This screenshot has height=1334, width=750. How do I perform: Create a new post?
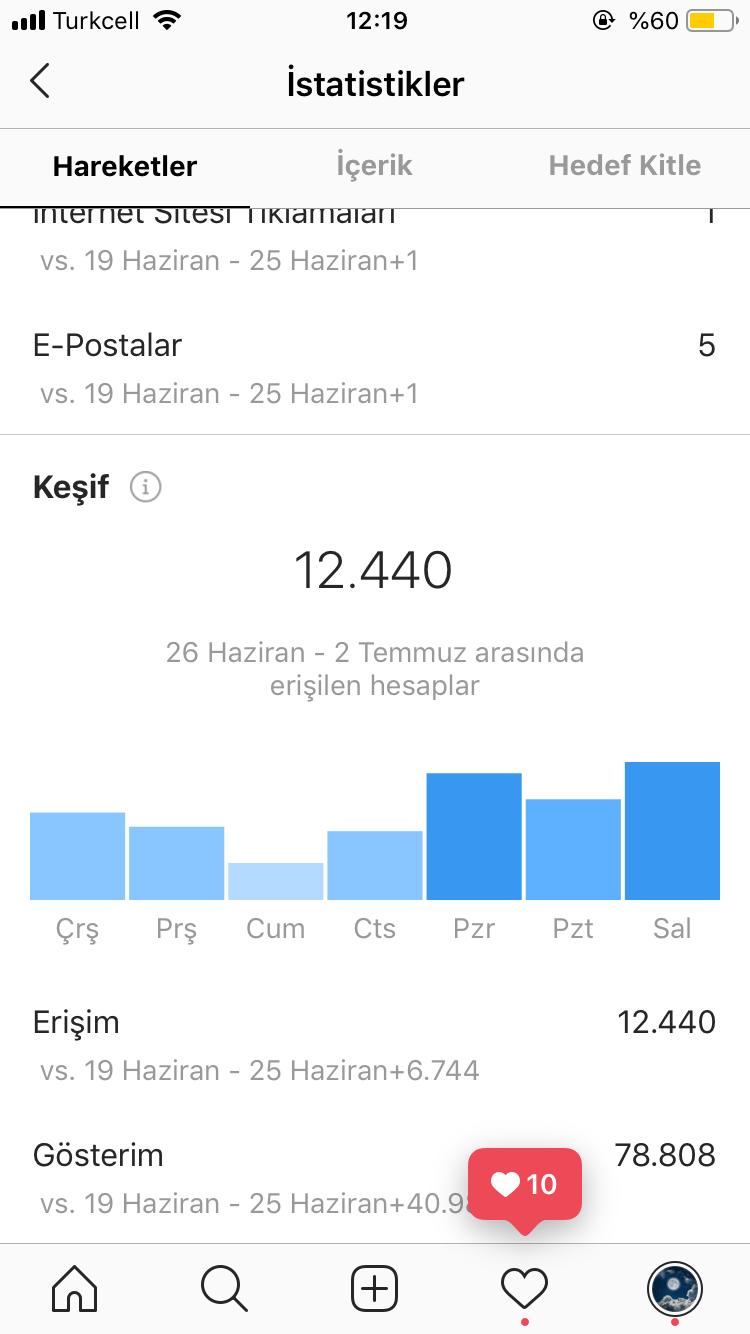pyautogui.click(x=375, y=1288)
